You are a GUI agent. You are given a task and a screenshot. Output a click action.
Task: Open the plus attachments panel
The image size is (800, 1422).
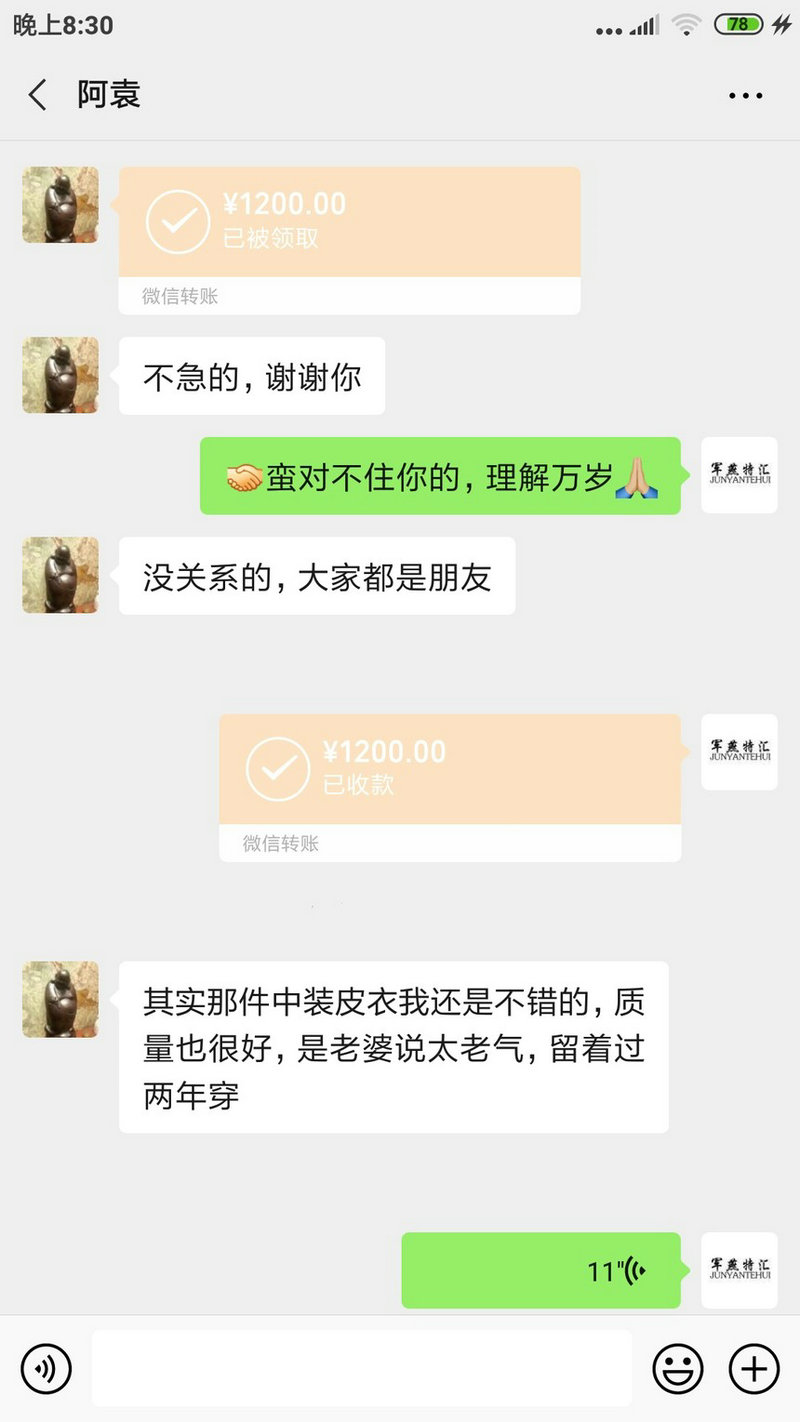pos(753,1368)
